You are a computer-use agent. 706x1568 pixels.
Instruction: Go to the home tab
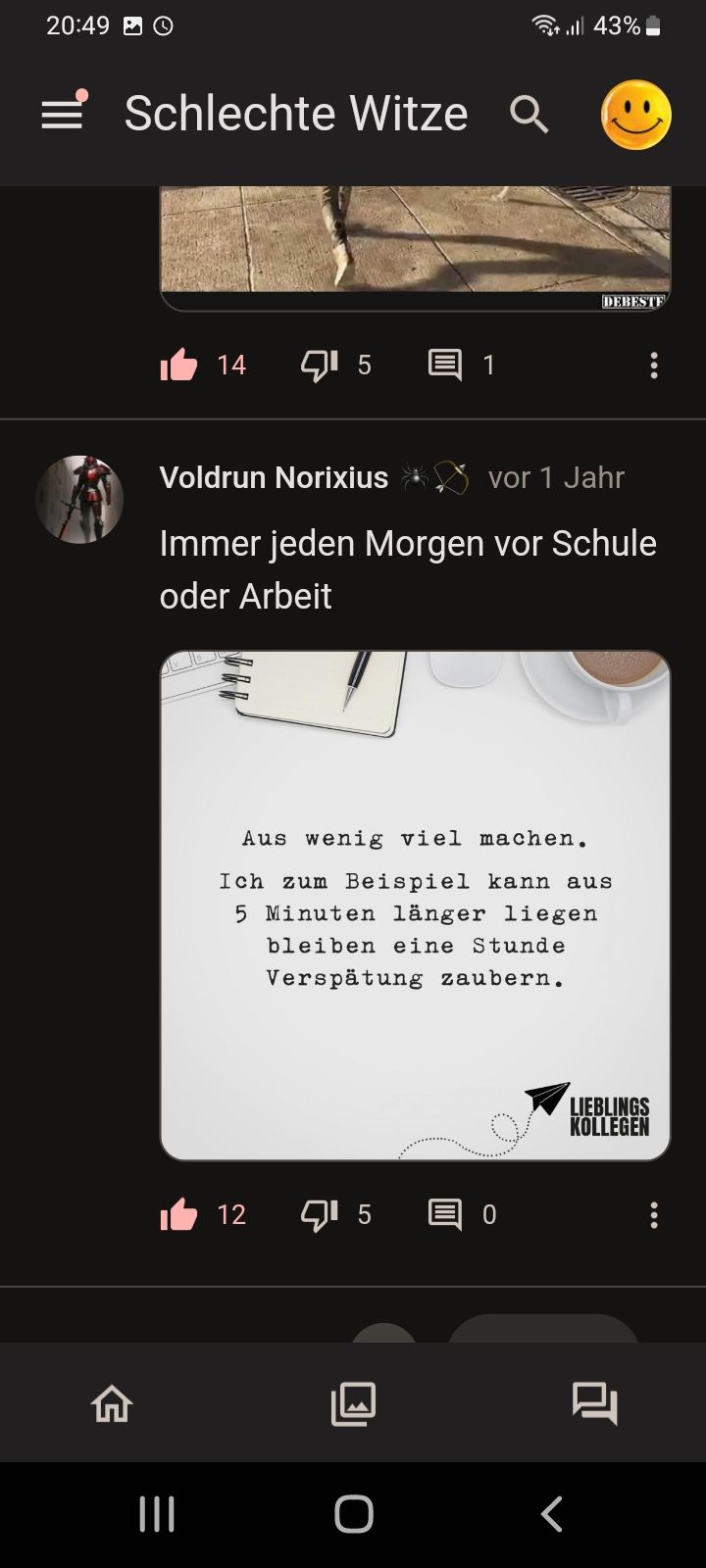click(x=112, y=1403)
